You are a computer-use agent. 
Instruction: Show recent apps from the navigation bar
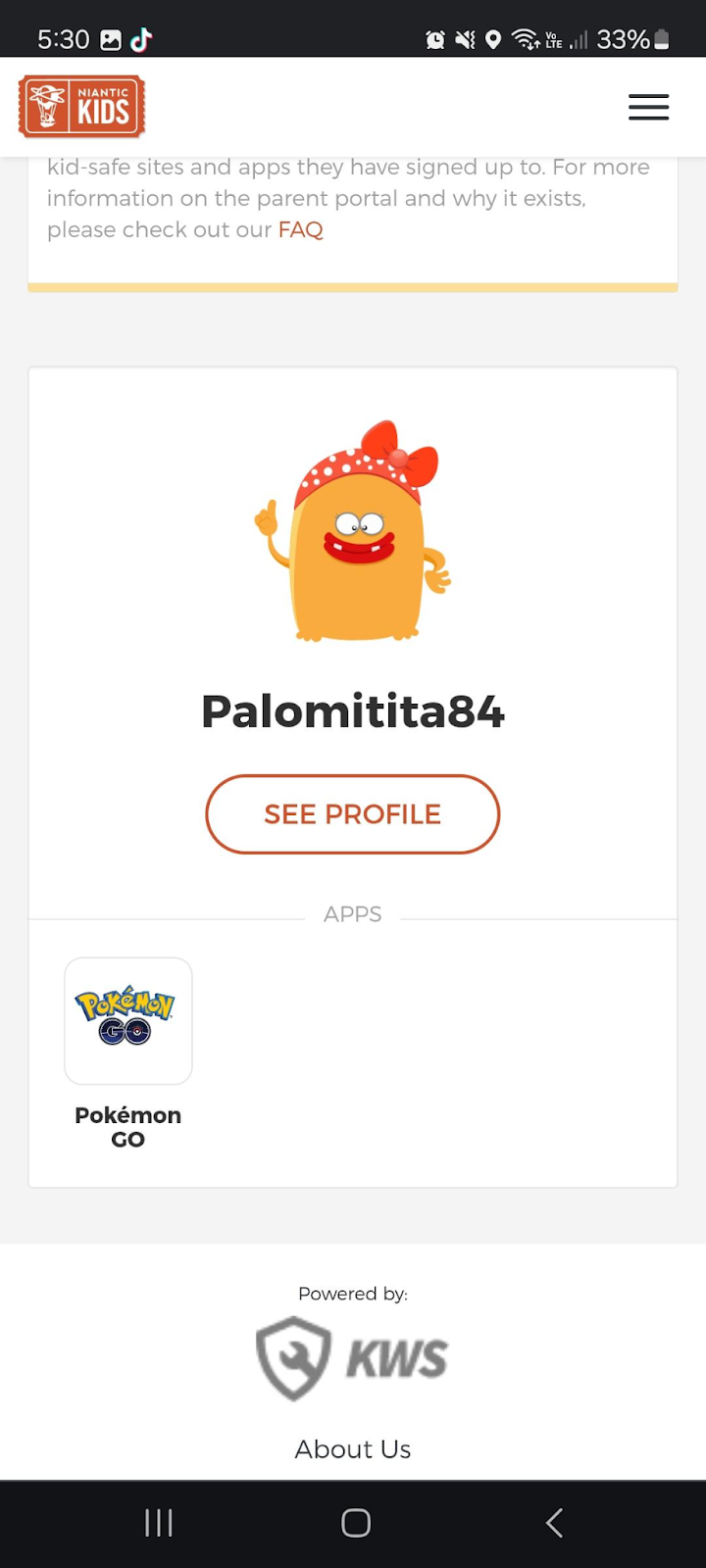[x=159, y=1522]
